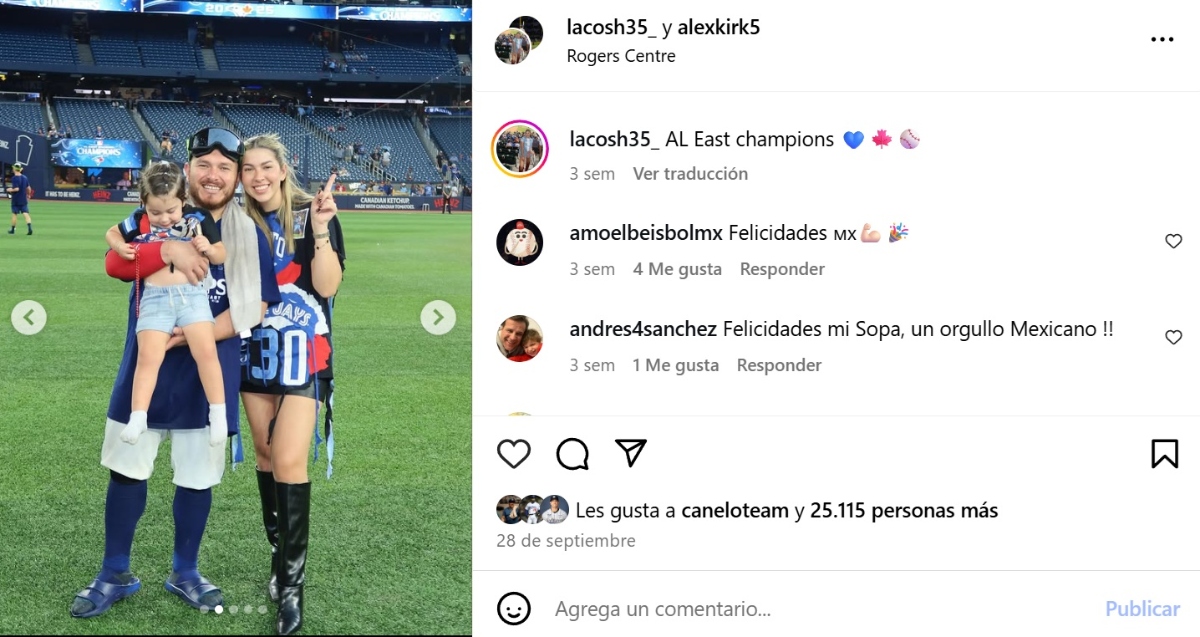The image size is (1200, 637).
Task: Like the comment by andres4sanchez
Action: pos(1174,338)
